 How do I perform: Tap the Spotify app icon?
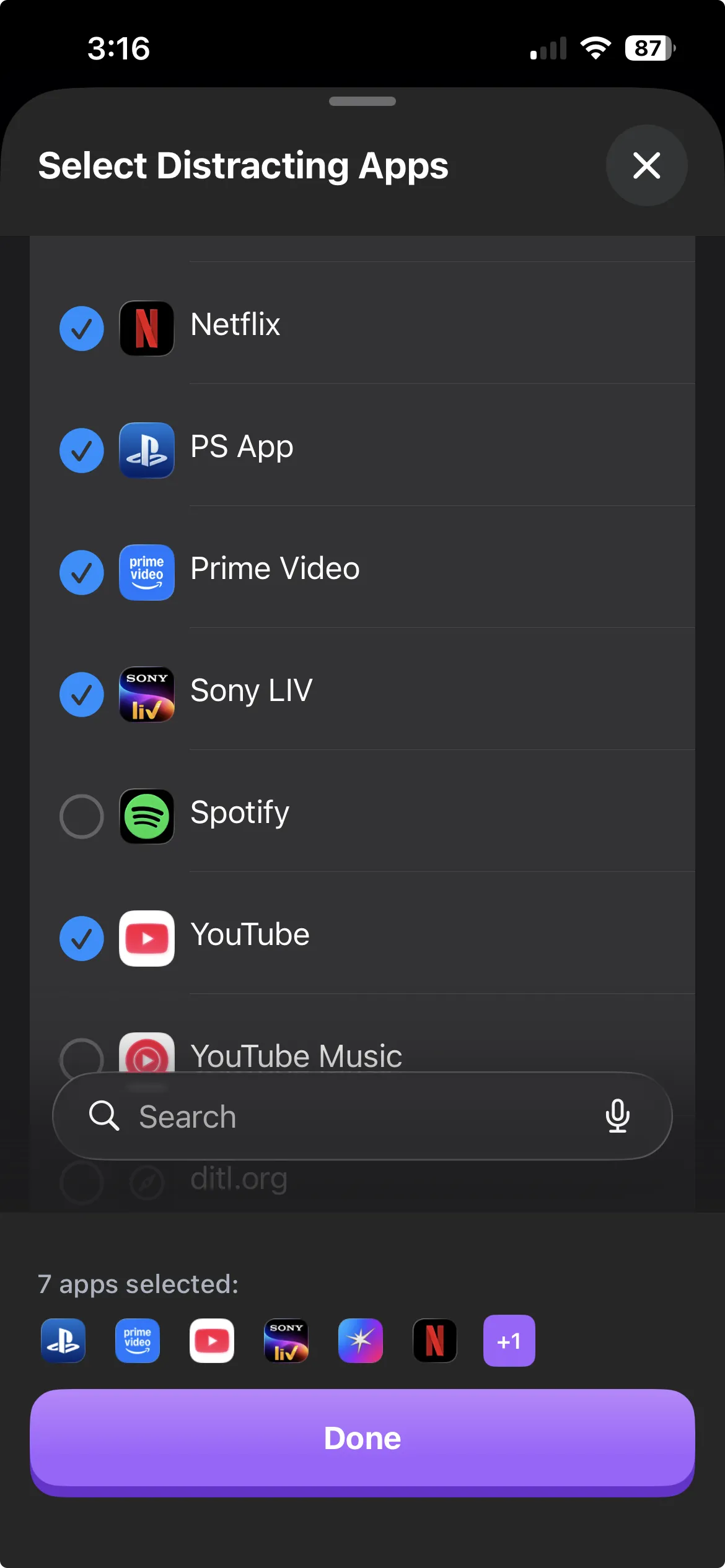pos(147,816)
